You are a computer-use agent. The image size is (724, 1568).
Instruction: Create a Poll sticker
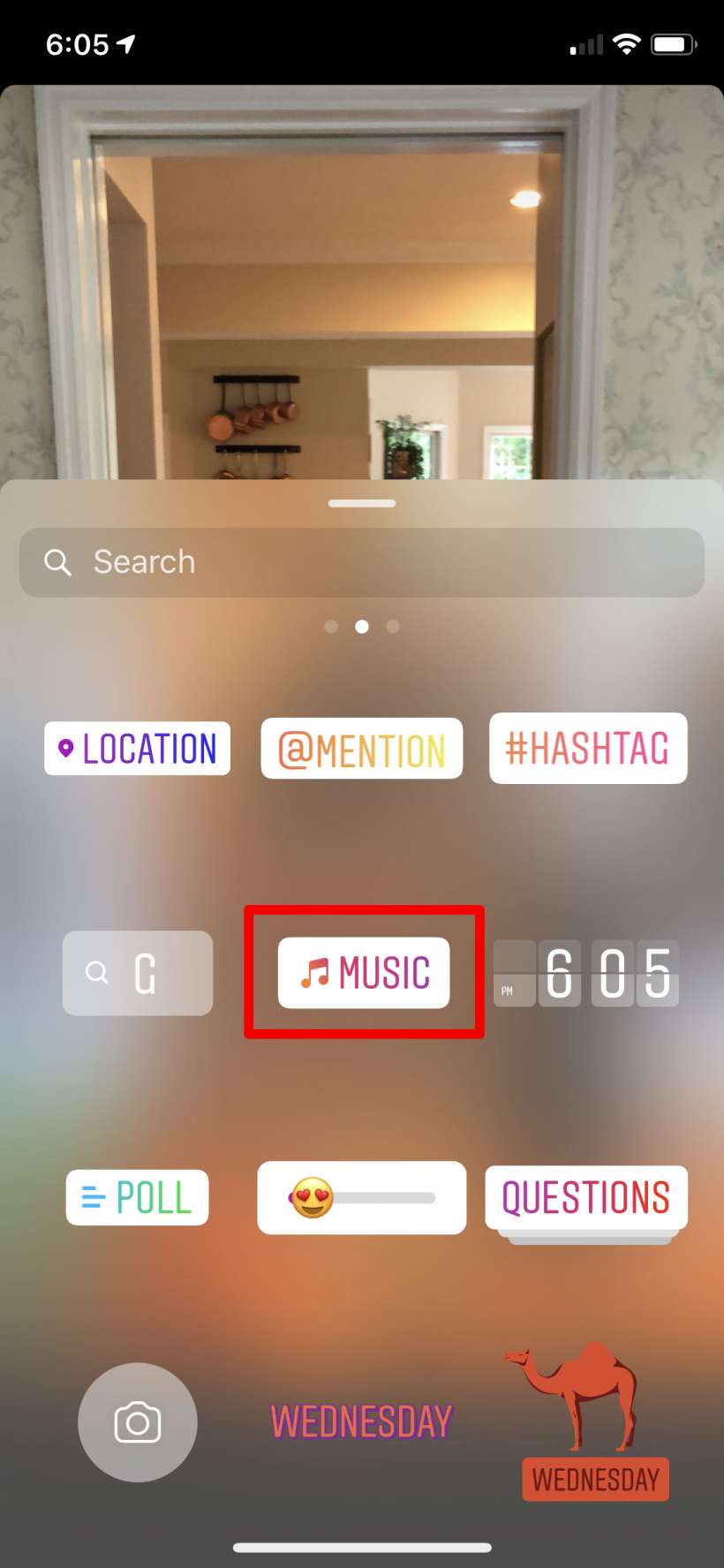point(138,1197)
